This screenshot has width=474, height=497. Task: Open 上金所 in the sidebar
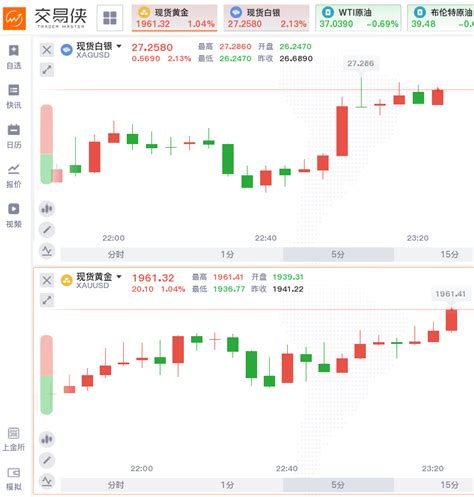[14, 439]
